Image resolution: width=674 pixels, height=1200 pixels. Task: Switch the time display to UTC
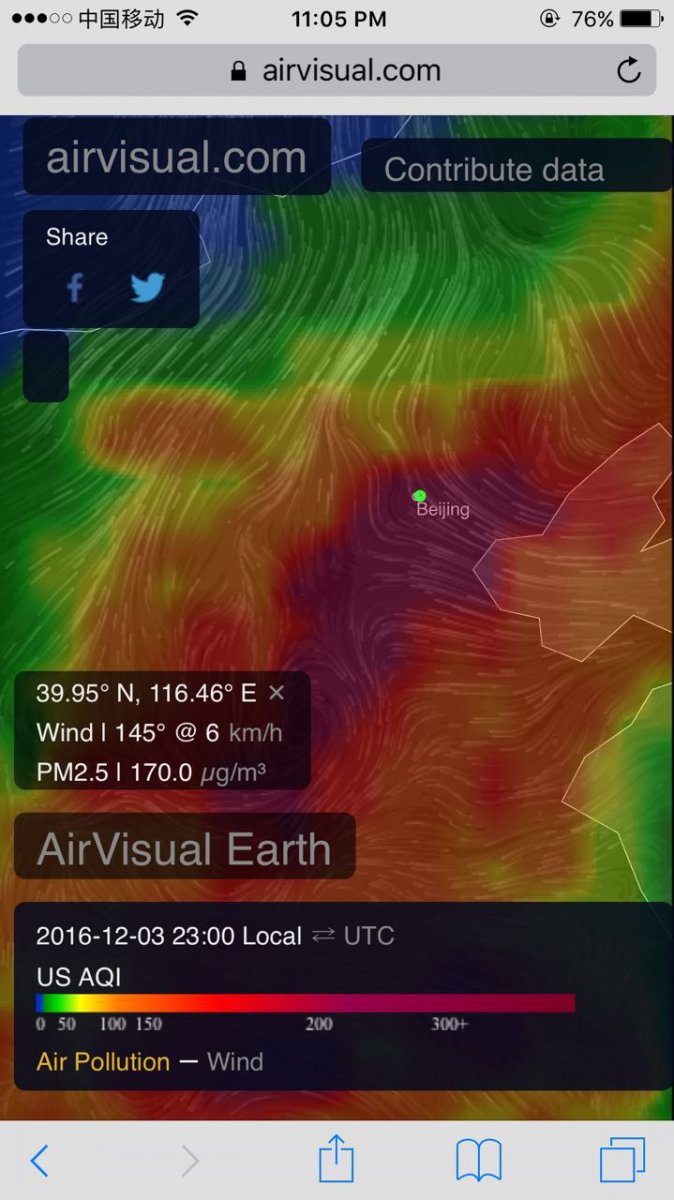click(x=354, y=936)
